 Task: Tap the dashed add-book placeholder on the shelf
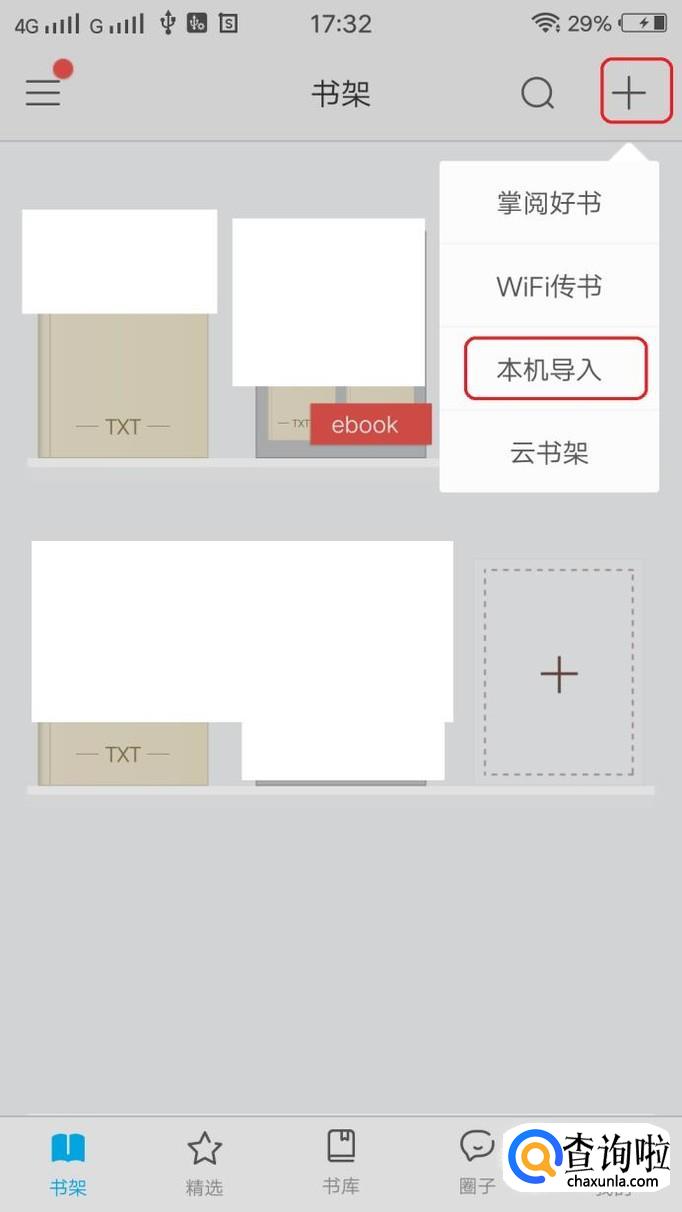[x=558, y=673]
